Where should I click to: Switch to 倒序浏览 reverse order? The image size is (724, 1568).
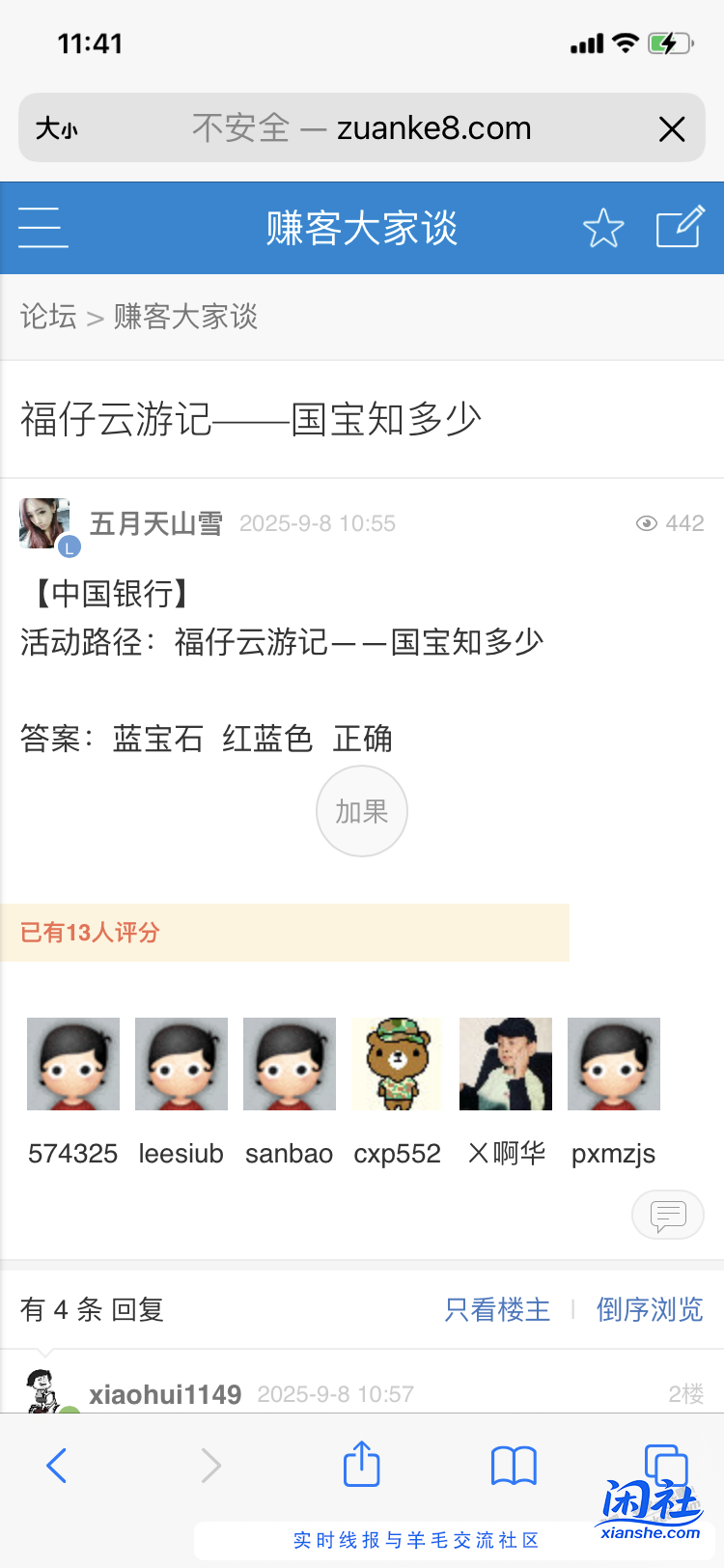649,1309
